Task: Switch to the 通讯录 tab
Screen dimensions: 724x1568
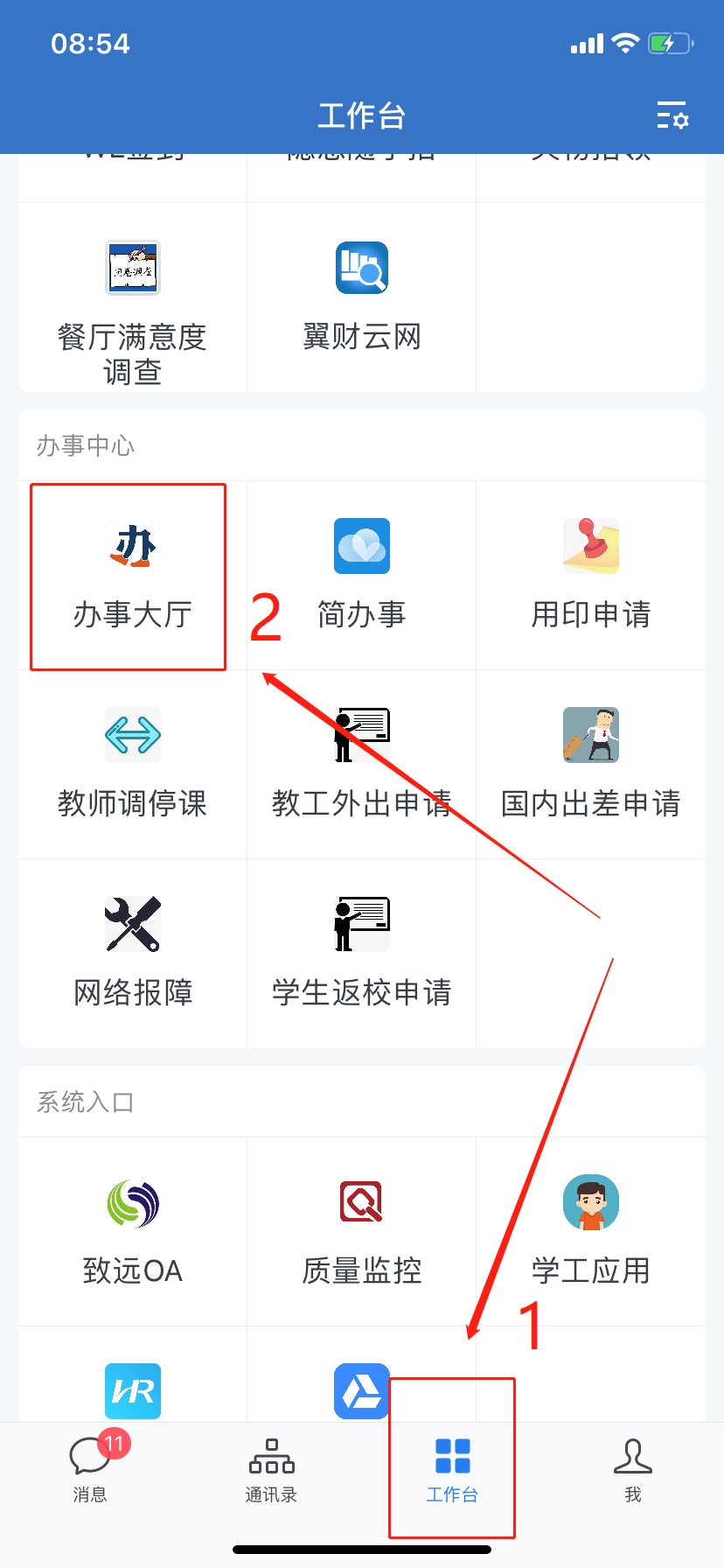Action: (x=271, y=1470)
